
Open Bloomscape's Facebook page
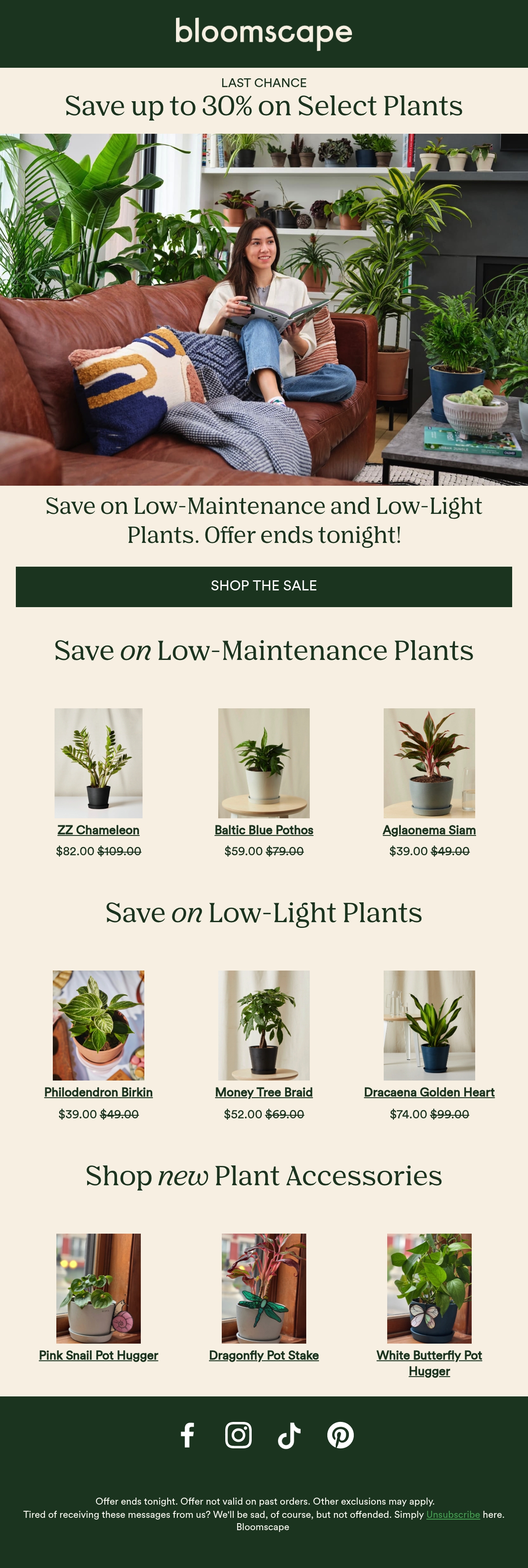click(187, 1435)
